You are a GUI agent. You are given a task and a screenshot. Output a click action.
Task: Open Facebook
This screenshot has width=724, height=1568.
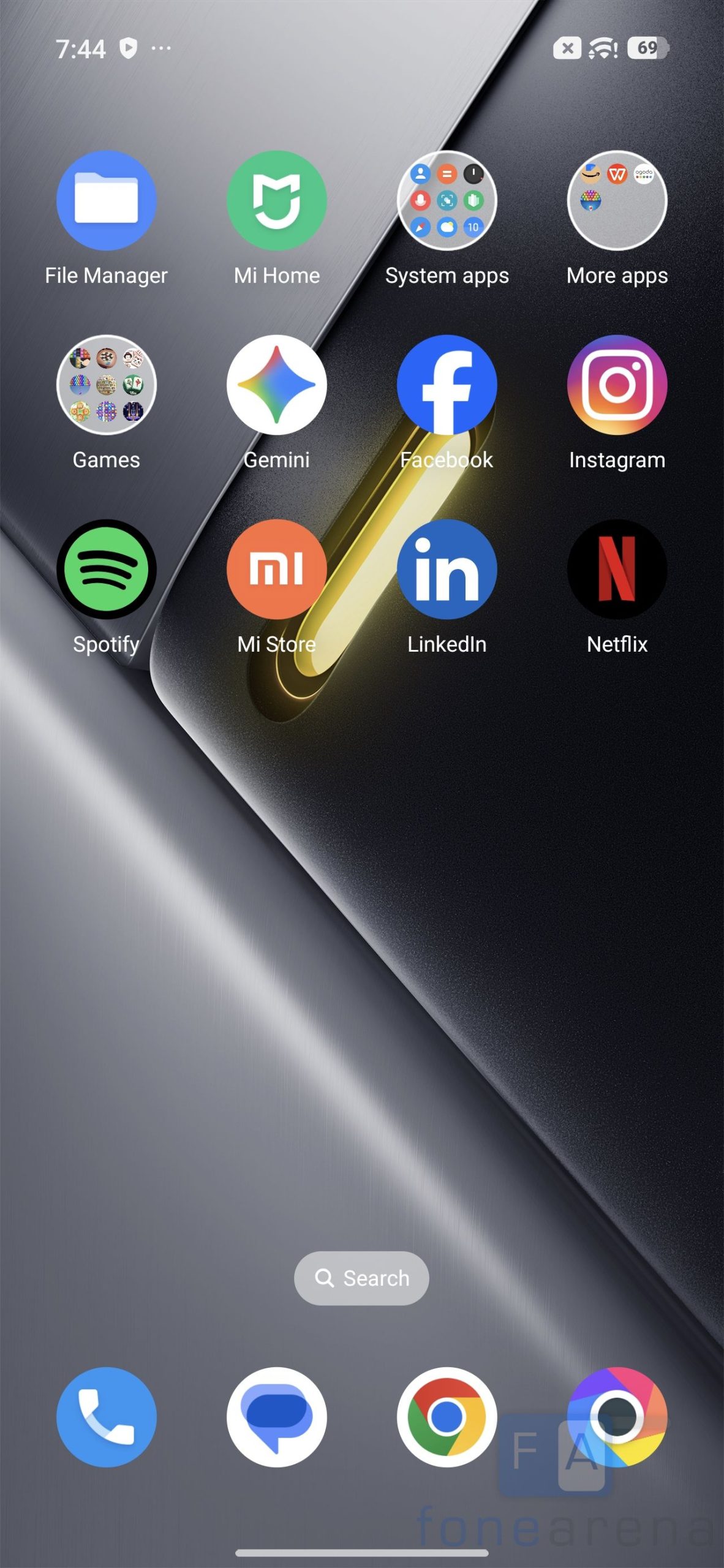coord(447,385)
